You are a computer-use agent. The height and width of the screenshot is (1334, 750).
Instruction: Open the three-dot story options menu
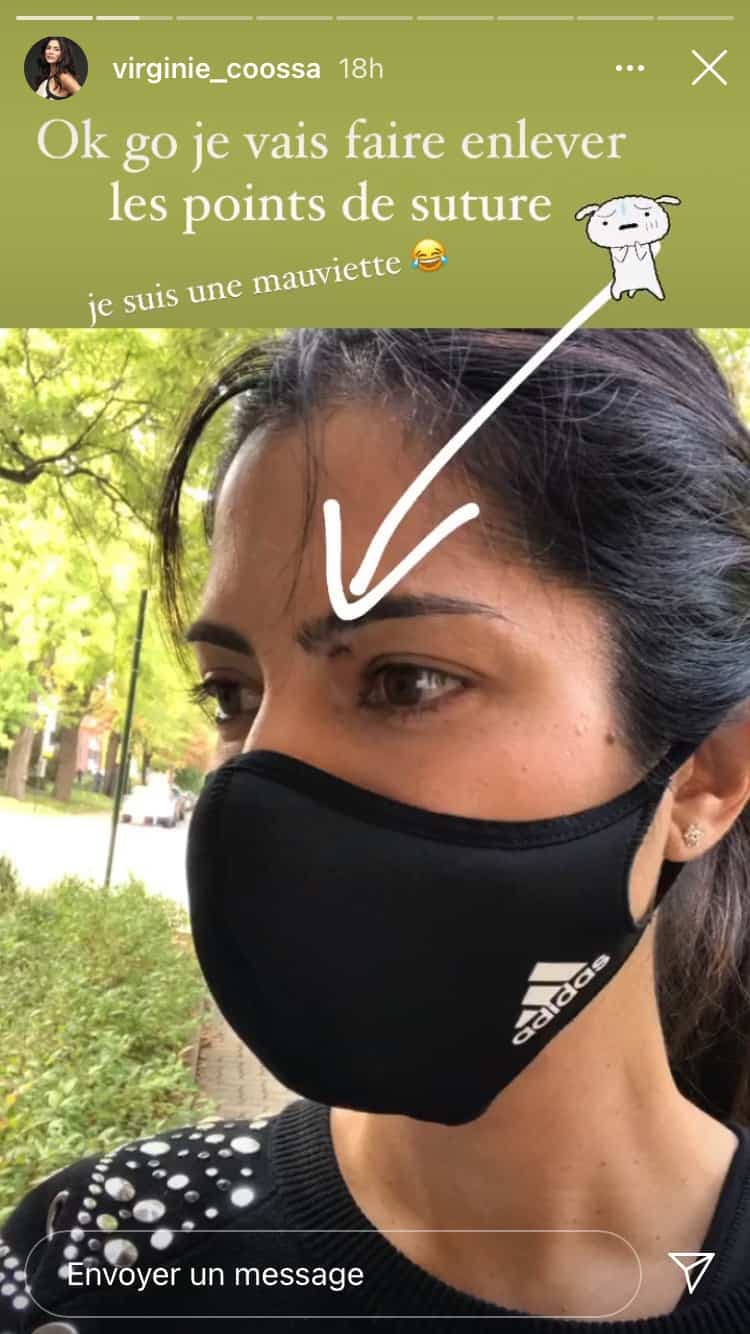click(630, 68)
